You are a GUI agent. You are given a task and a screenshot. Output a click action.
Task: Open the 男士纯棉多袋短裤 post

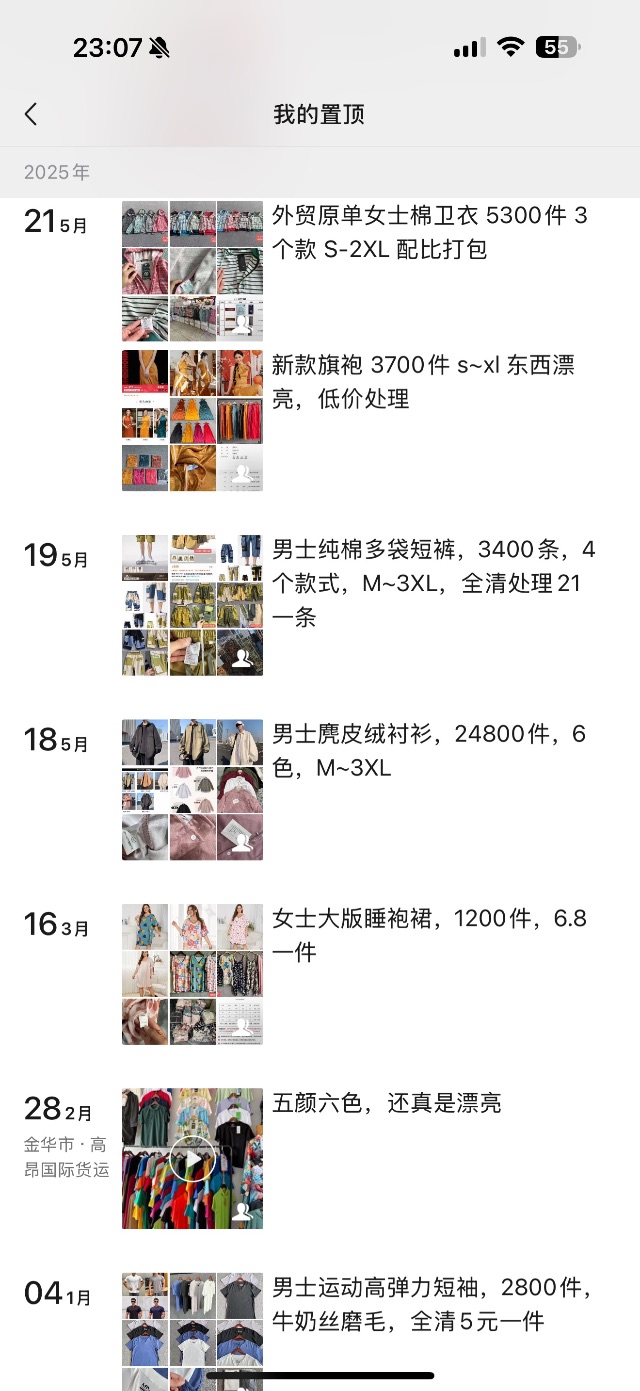pyautogui.click(x=433, y=583)
